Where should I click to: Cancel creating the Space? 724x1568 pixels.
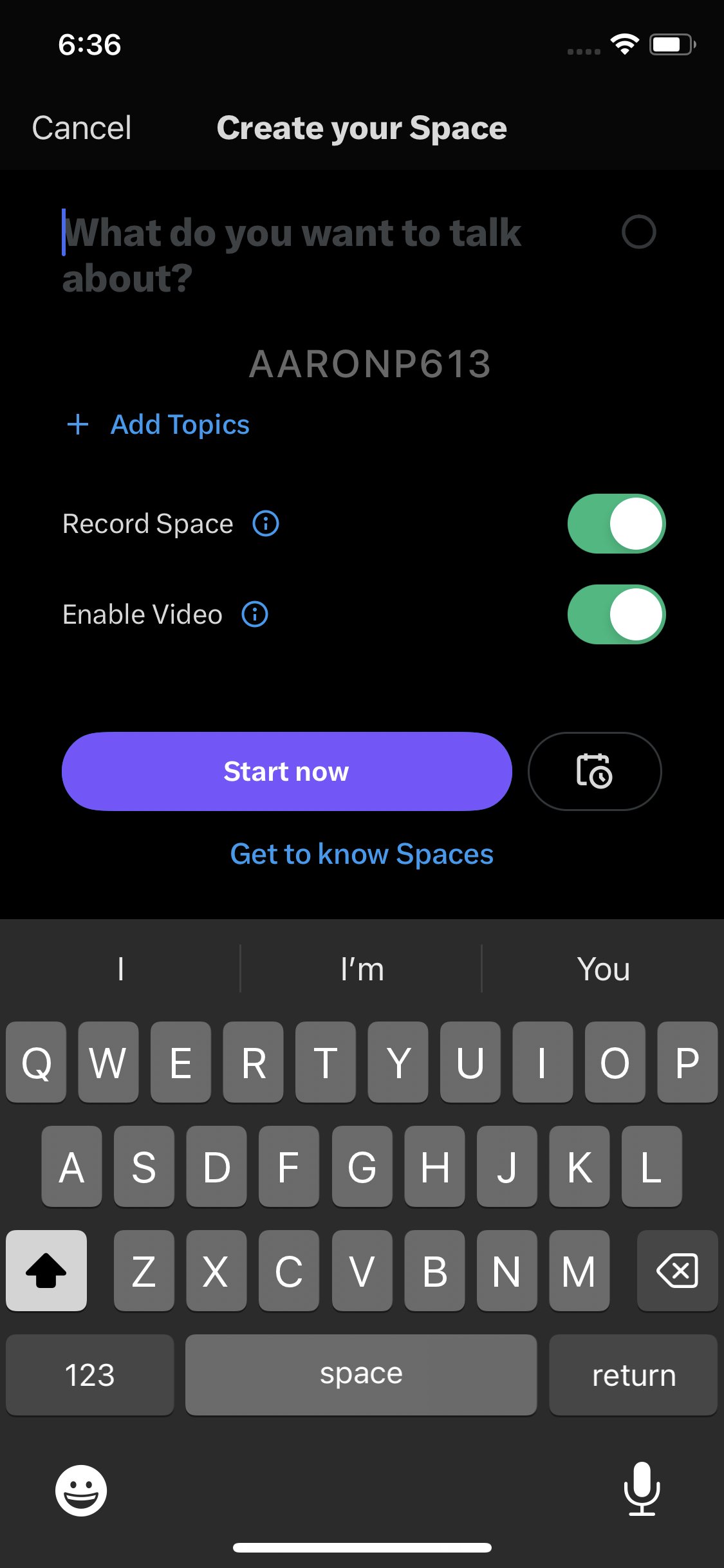82,127
